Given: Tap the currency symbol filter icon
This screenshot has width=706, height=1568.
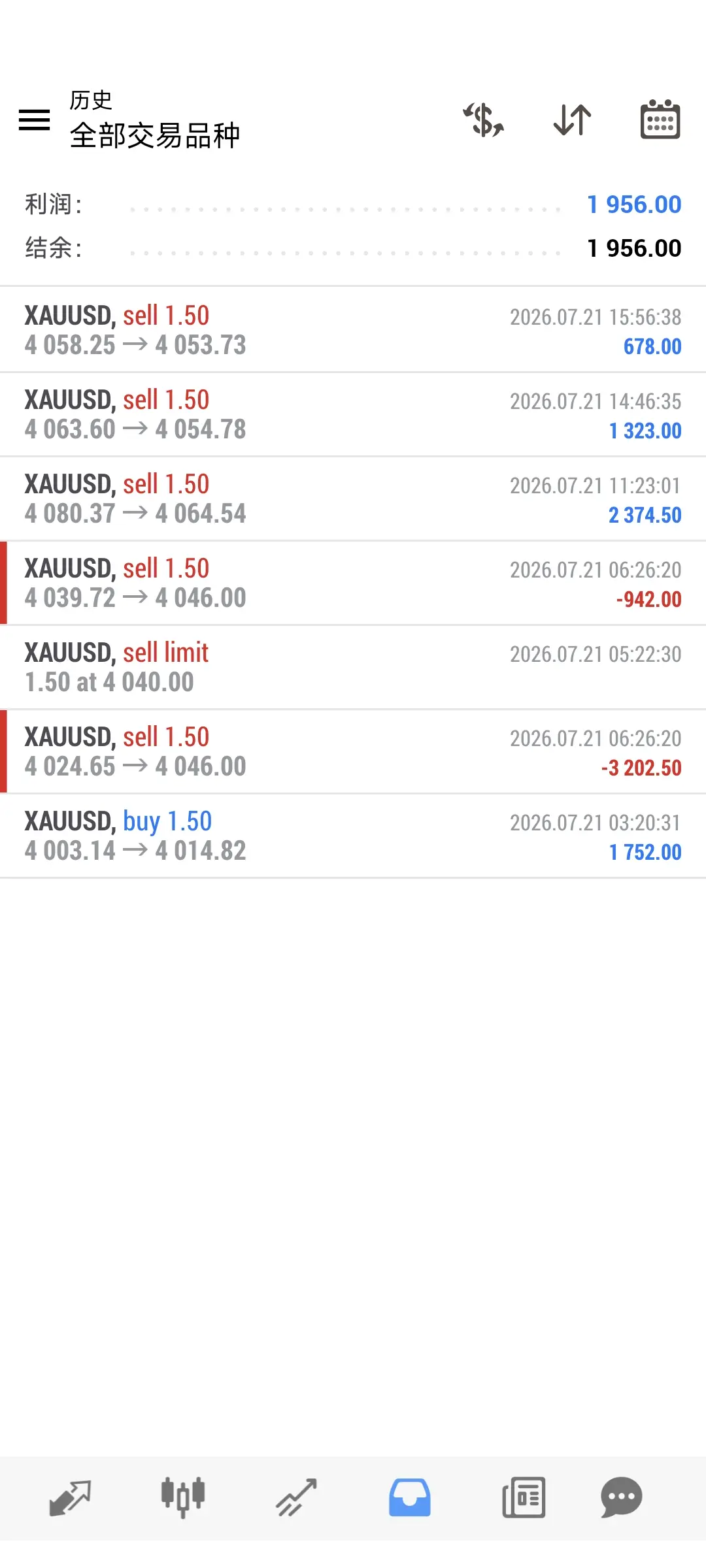Looking at the screenshot, I should (484, 120).
